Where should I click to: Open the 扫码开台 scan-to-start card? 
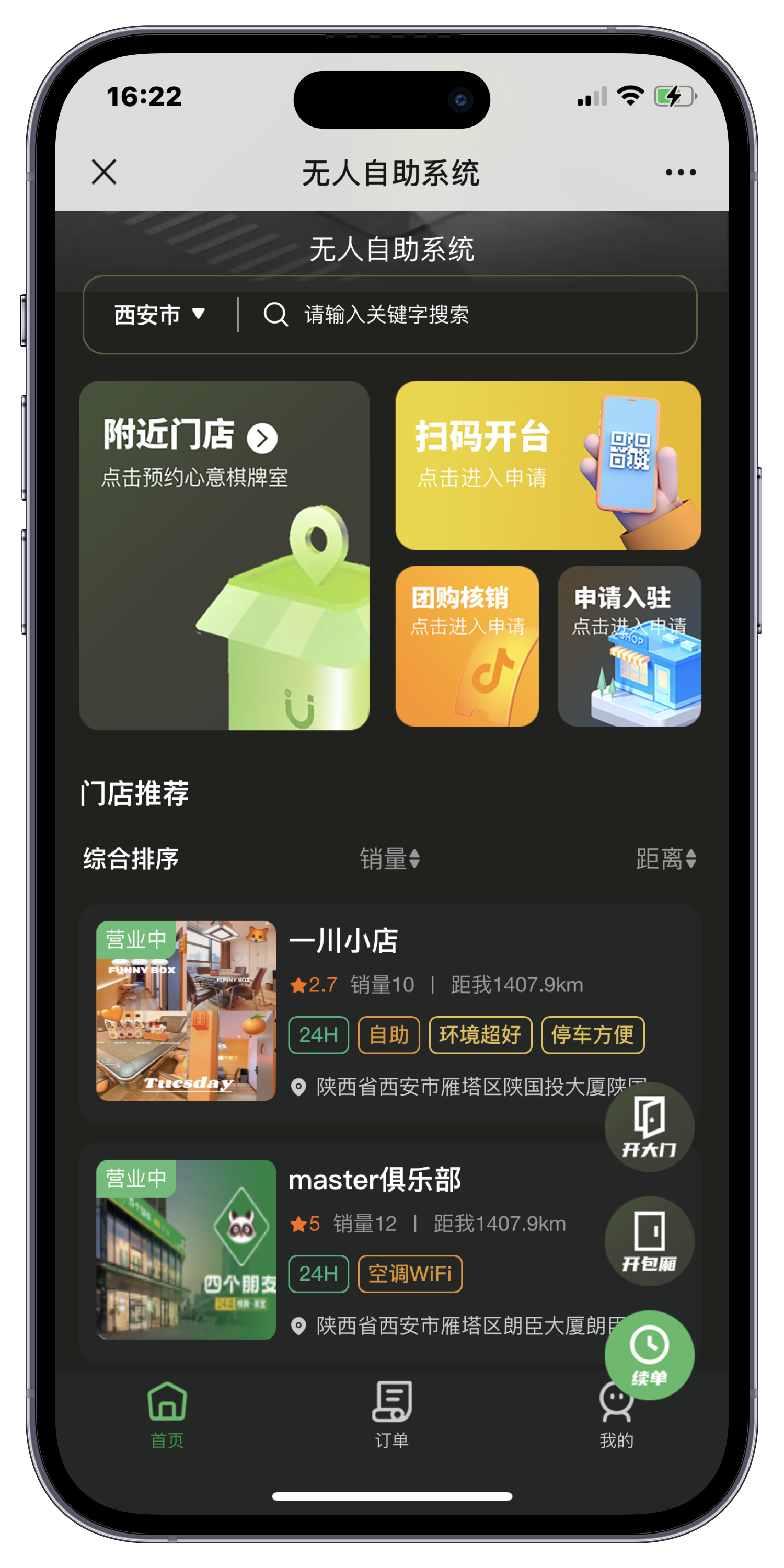pyautogui.click(x=548, y=465)
